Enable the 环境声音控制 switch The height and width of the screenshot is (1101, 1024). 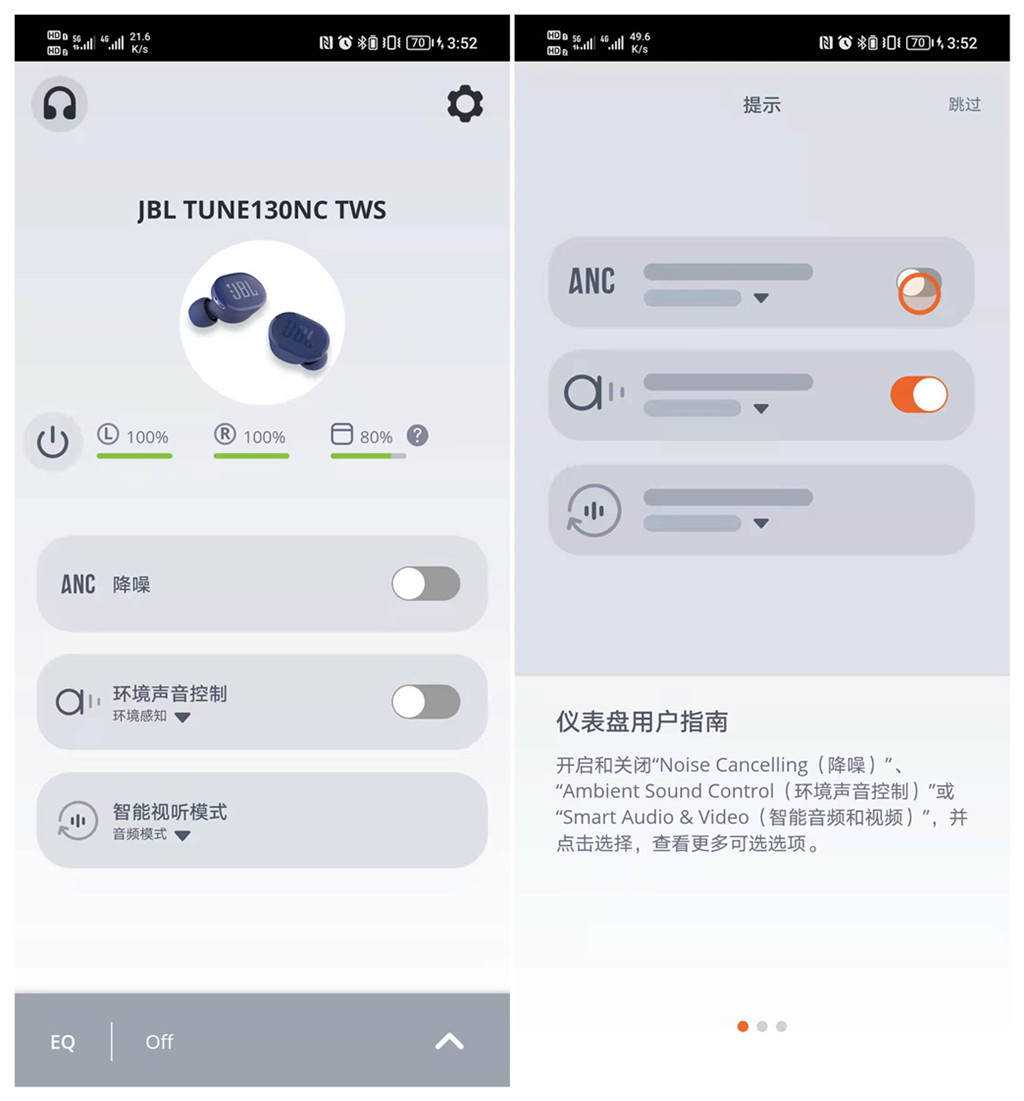pos(426,702)
